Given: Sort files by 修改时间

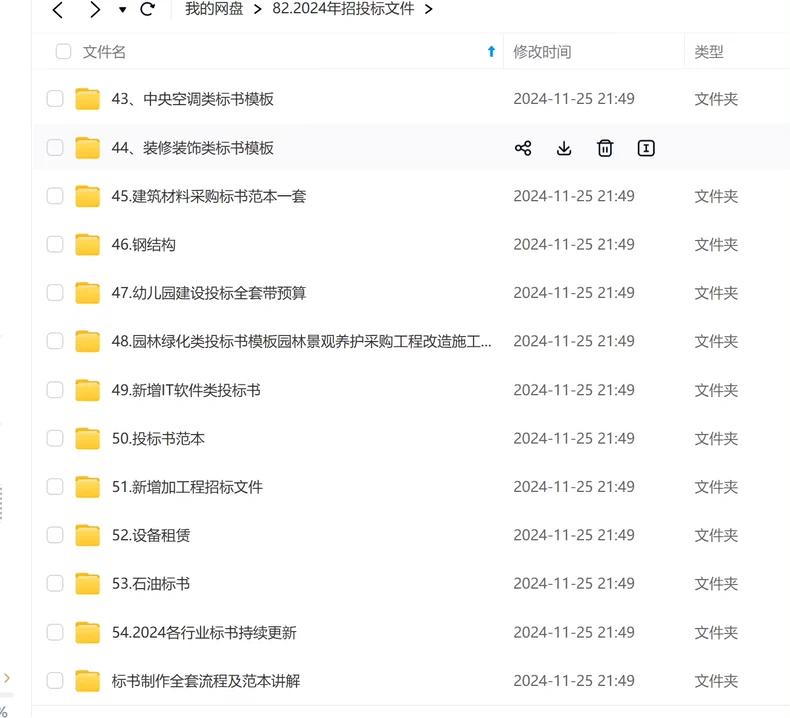Looking at the screenshot, I should click(542, 52).
